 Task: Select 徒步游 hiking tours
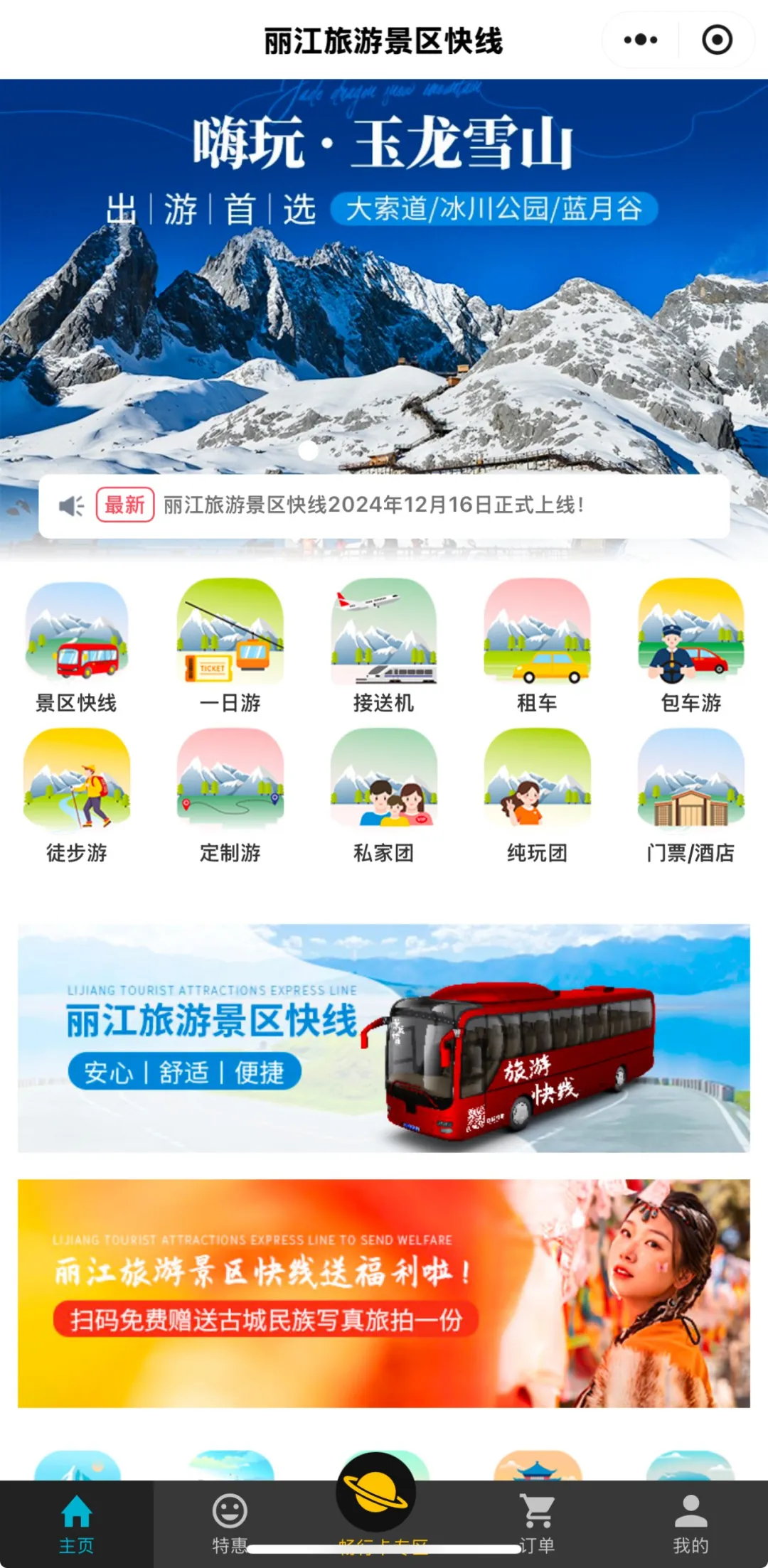click(77, 795)
